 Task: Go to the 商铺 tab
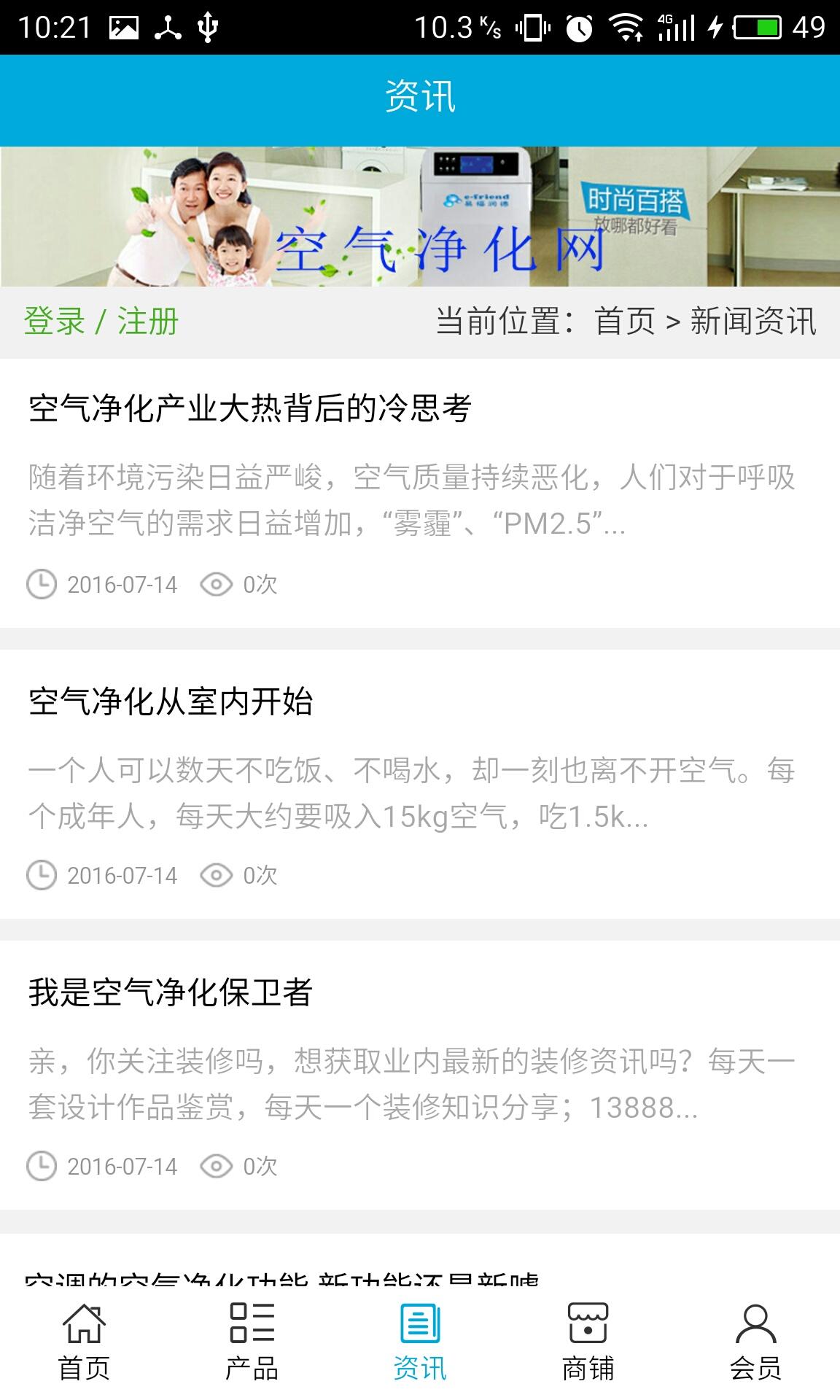[x=588, y=1342]
